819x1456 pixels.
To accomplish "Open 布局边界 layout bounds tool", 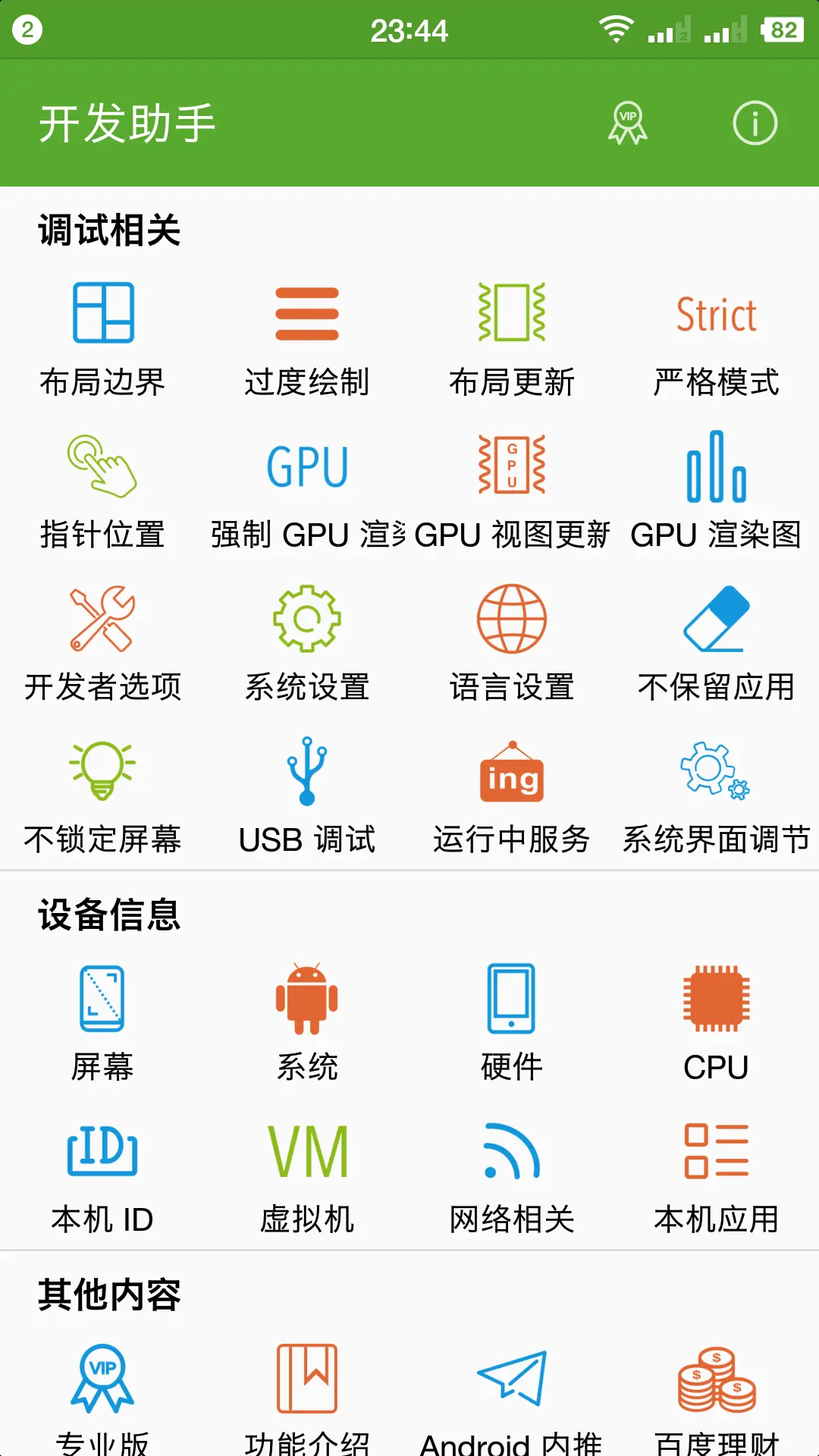I will [103, 339].
